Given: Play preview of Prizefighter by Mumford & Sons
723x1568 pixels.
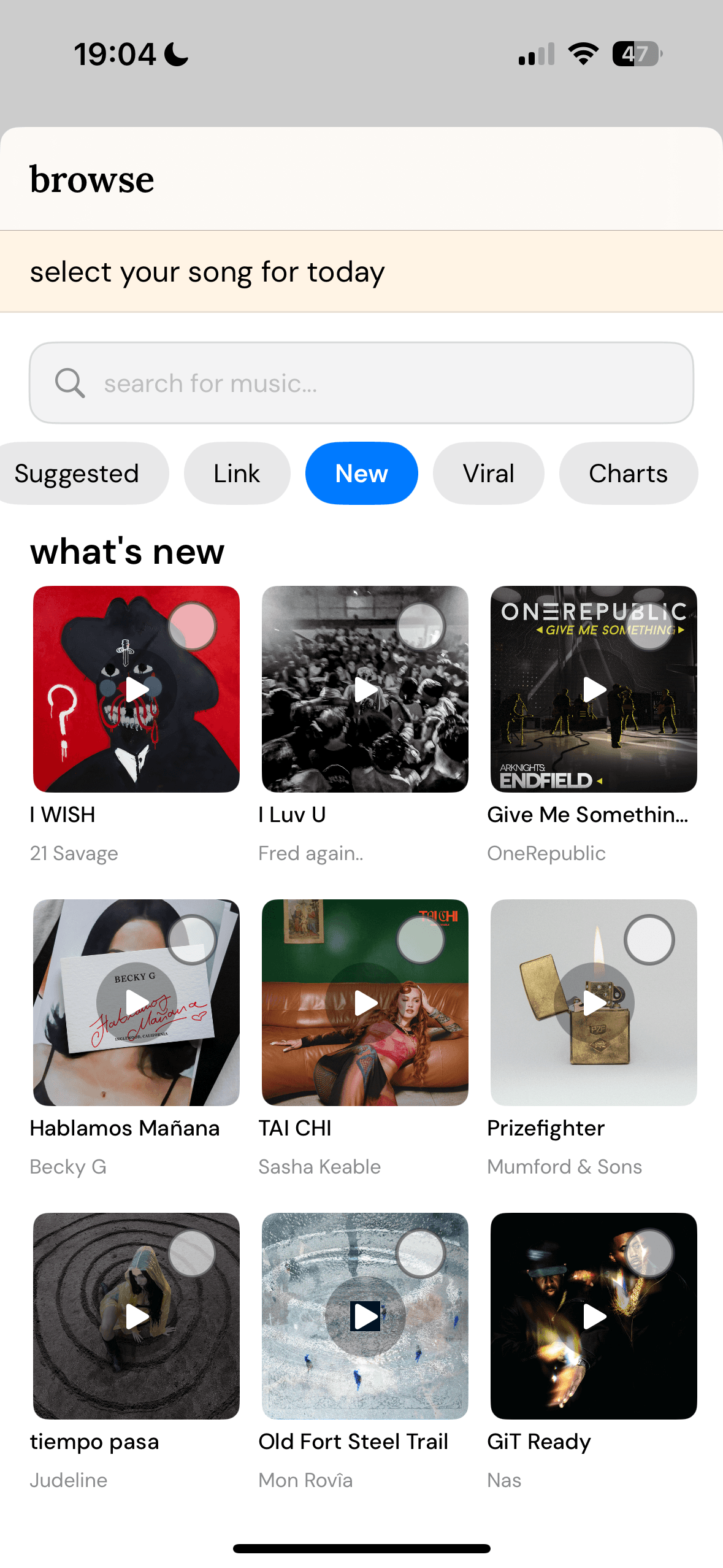Looking at the screenshot, I should tap(594, 1003).
